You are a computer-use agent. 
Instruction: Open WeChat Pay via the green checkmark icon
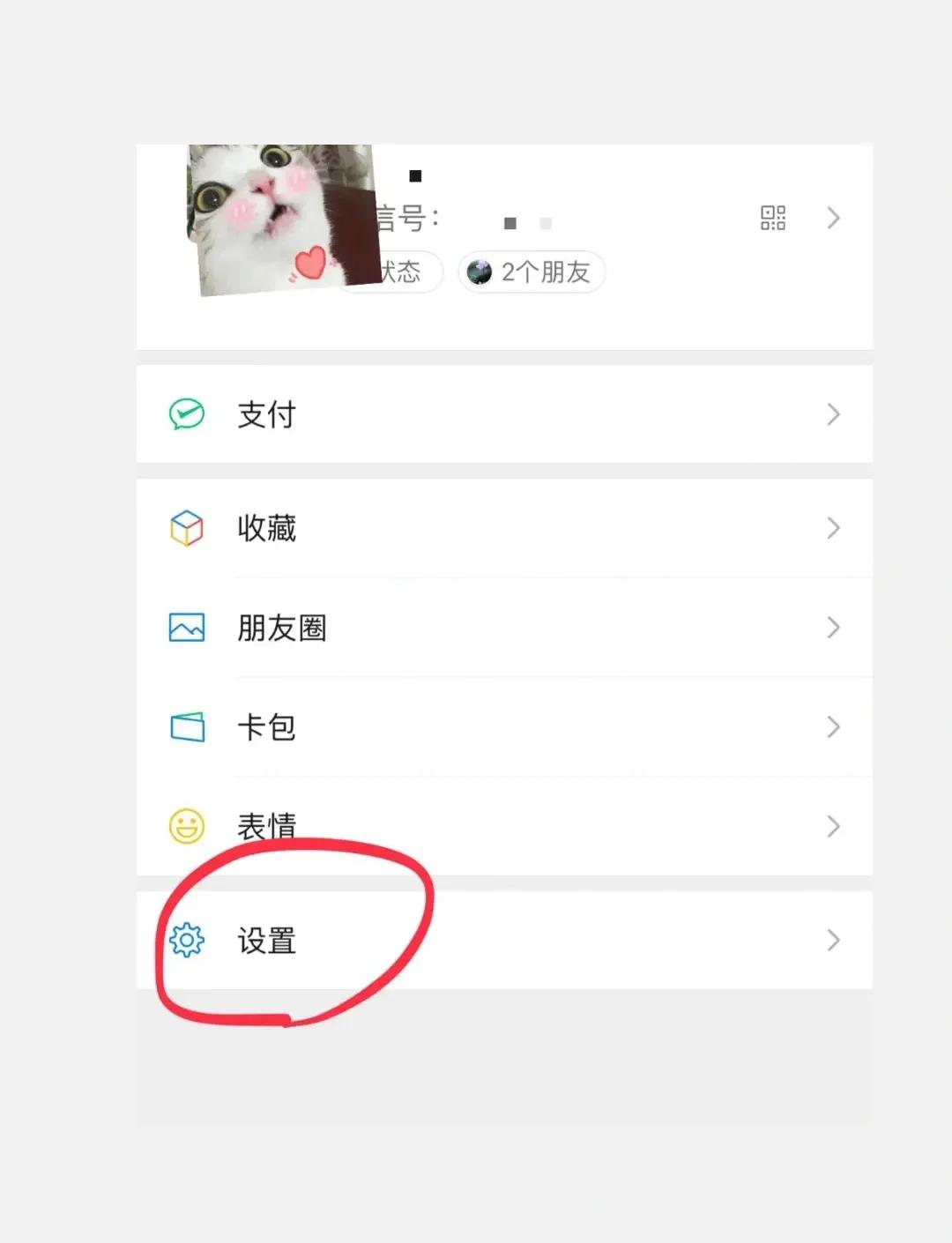(x=186, y=414)
